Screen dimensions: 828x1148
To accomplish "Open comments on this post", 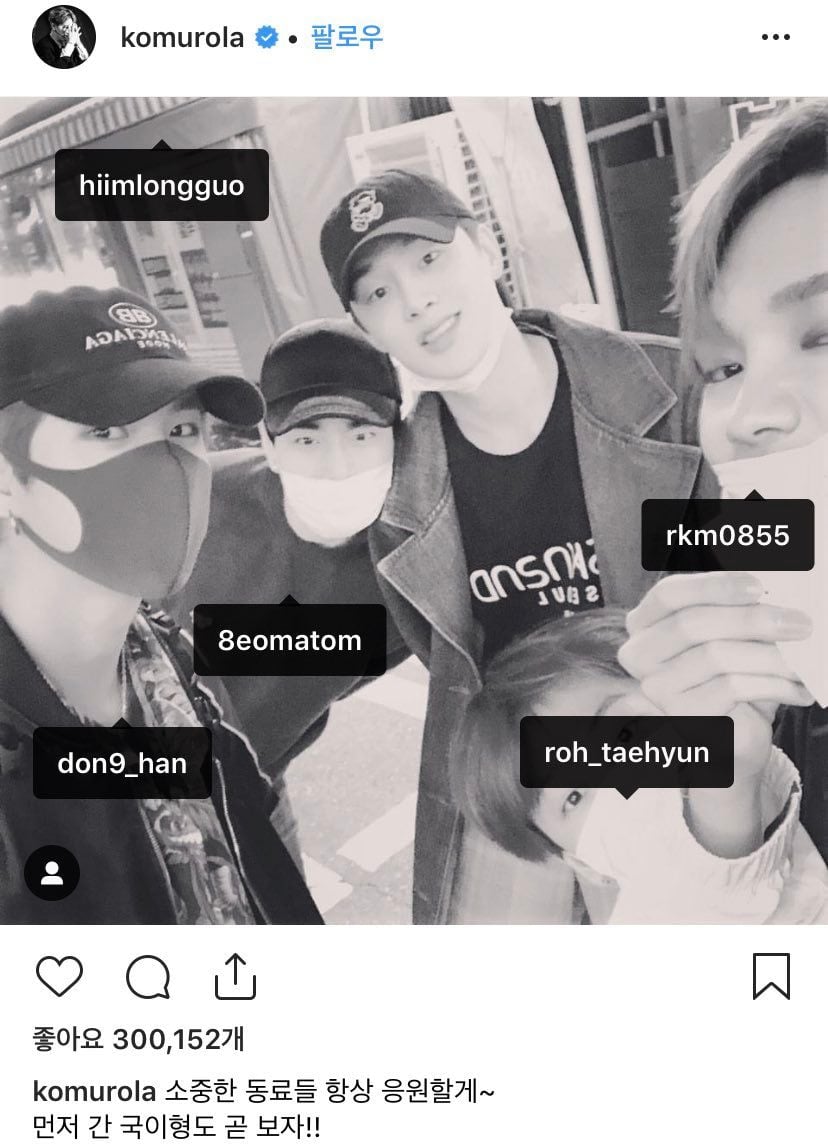I will 148,975.
